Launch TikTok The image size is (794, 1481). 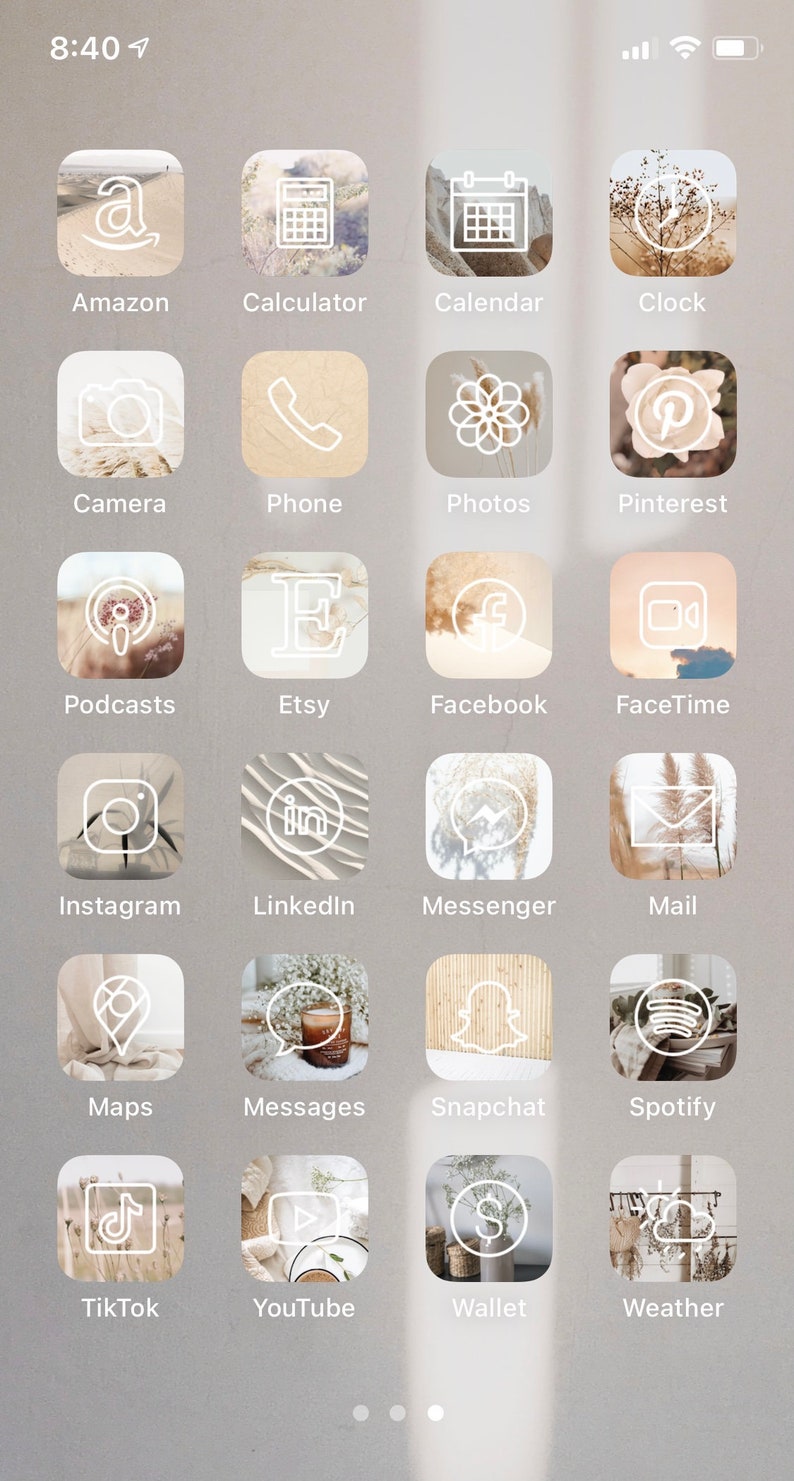(120, 1218)
